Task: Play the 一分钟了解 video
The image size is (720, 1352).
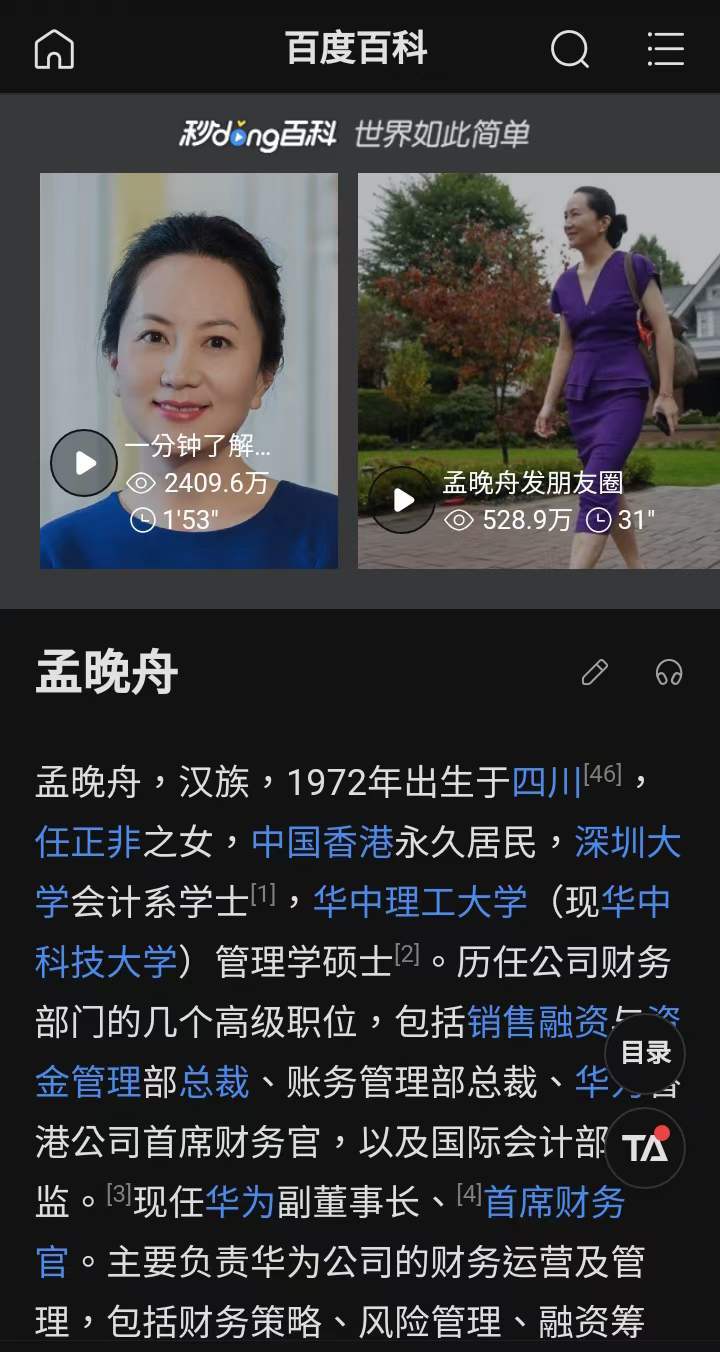Action: point(84,463)
